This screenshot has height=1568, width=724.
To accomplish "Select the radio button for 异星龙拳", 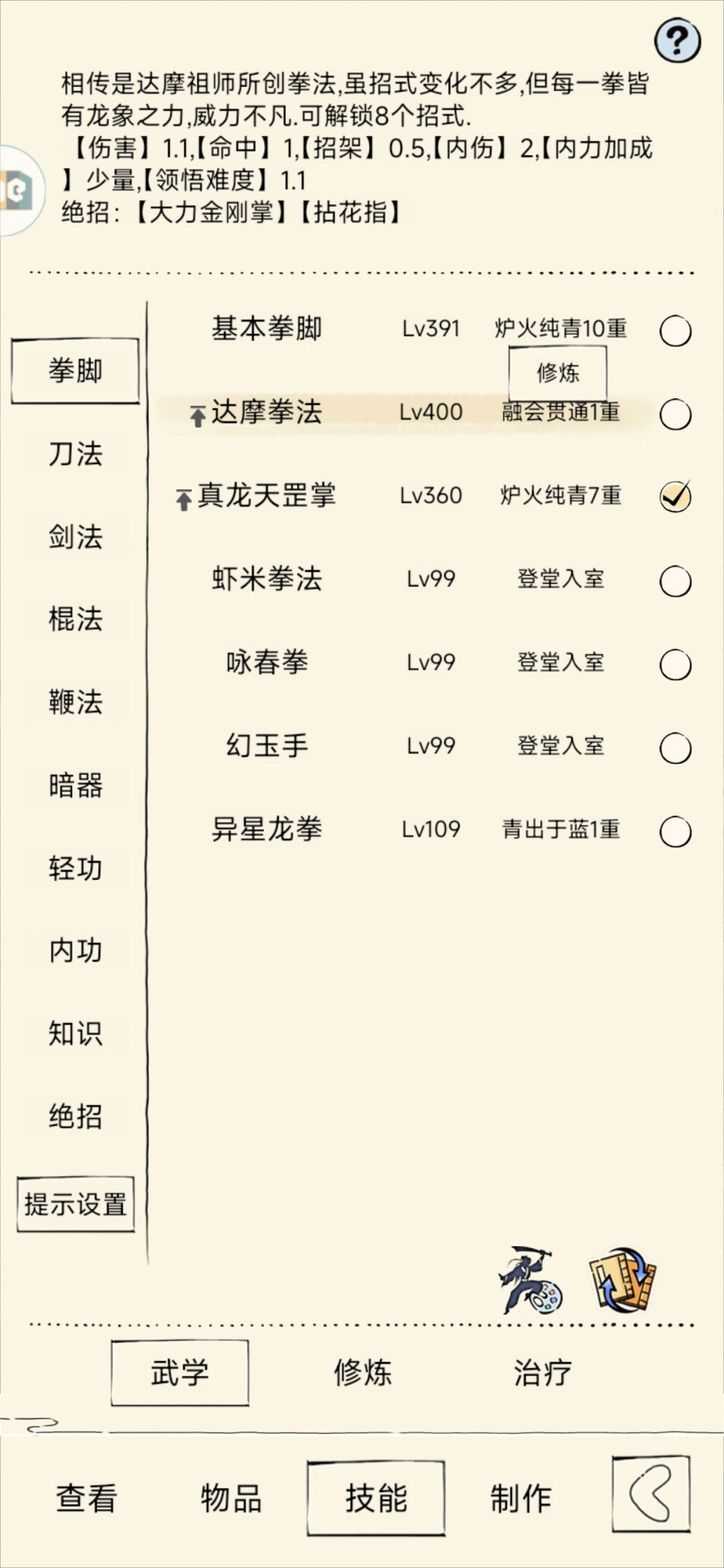I will pyautogui.click(x=675, y=832).
